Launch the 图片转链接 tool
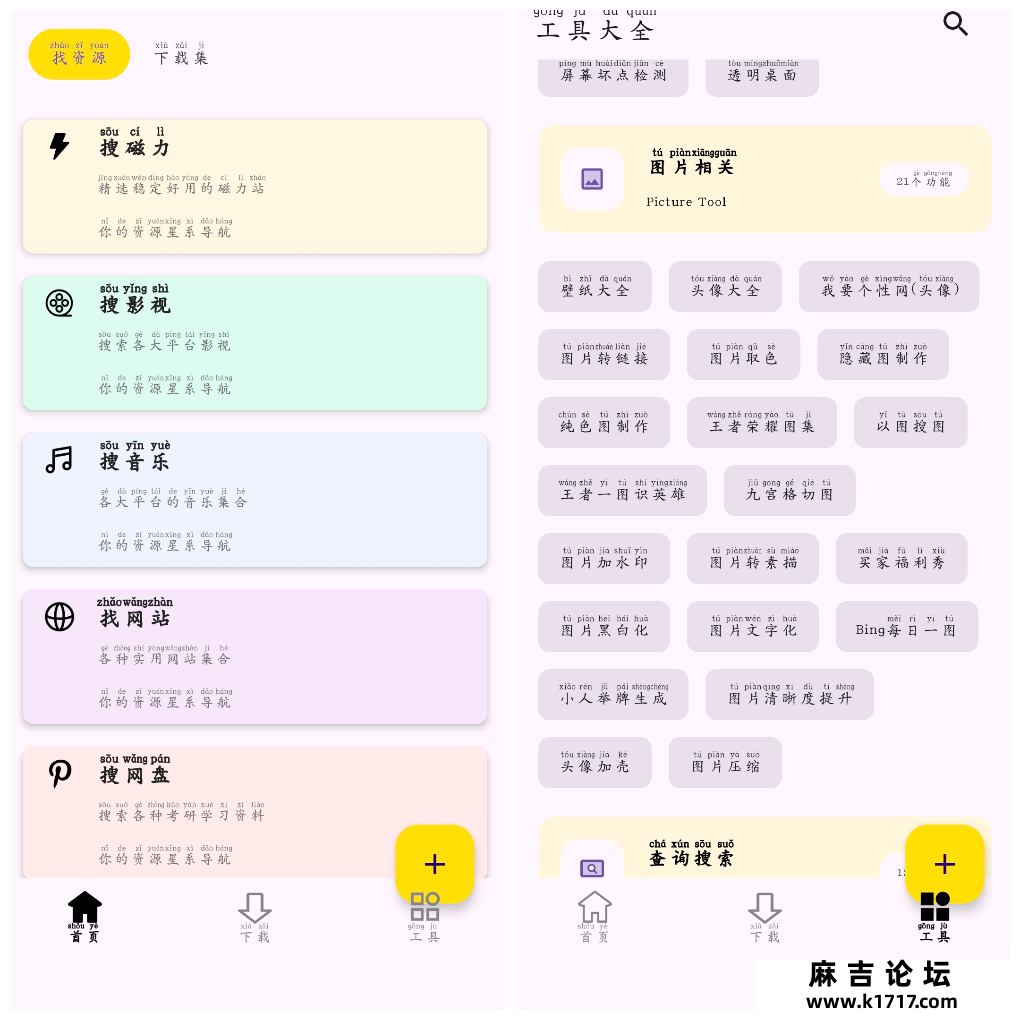The height and width of the screenshot is (1020, 1020). tap(604, 355)
